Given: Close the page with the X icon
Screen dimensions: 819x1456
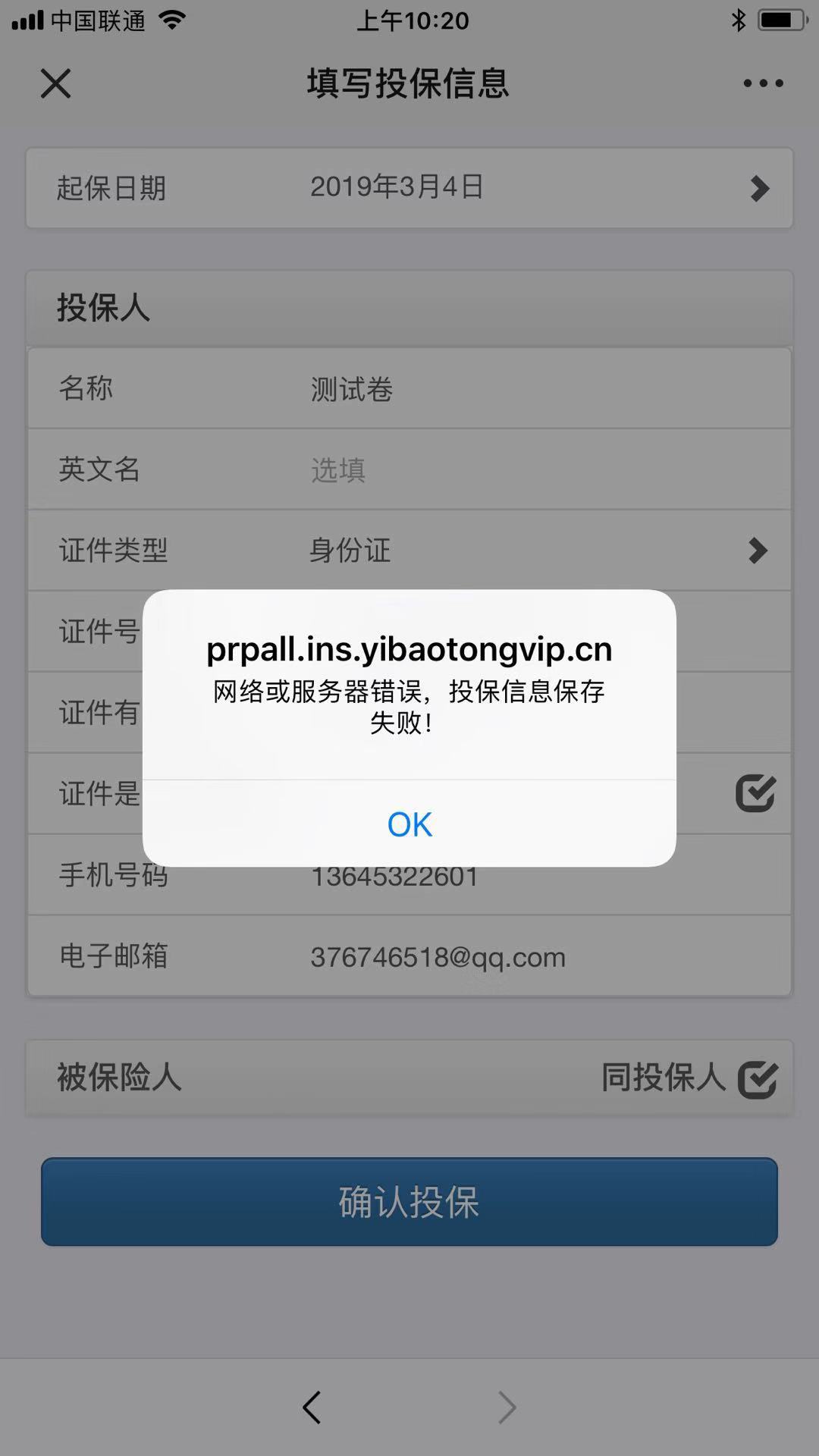Looking at the screenshot, I should pos(55,83).
